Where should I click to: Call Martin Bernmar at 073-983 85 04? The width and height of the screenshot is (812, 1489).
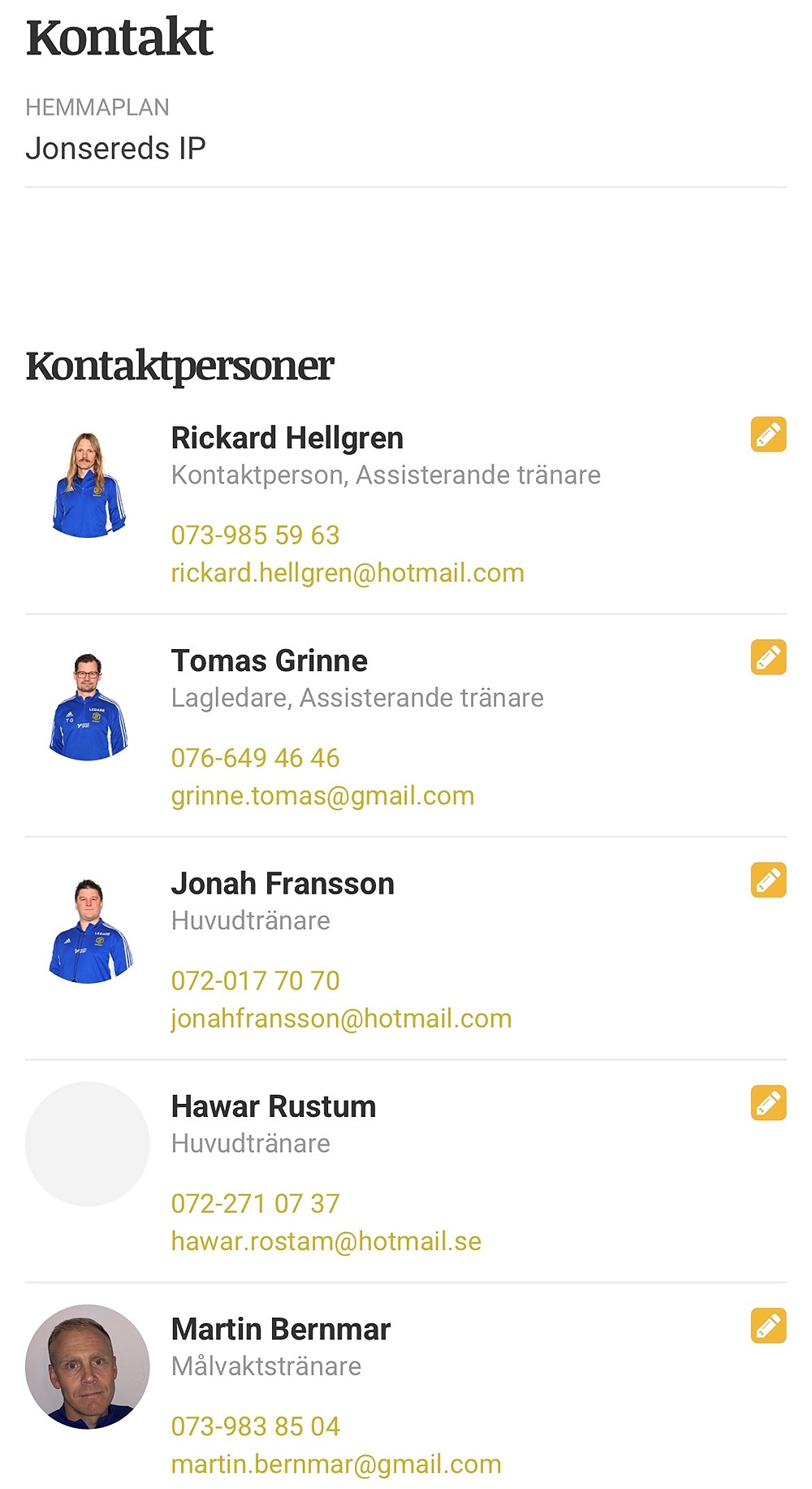pos(255,1426)
